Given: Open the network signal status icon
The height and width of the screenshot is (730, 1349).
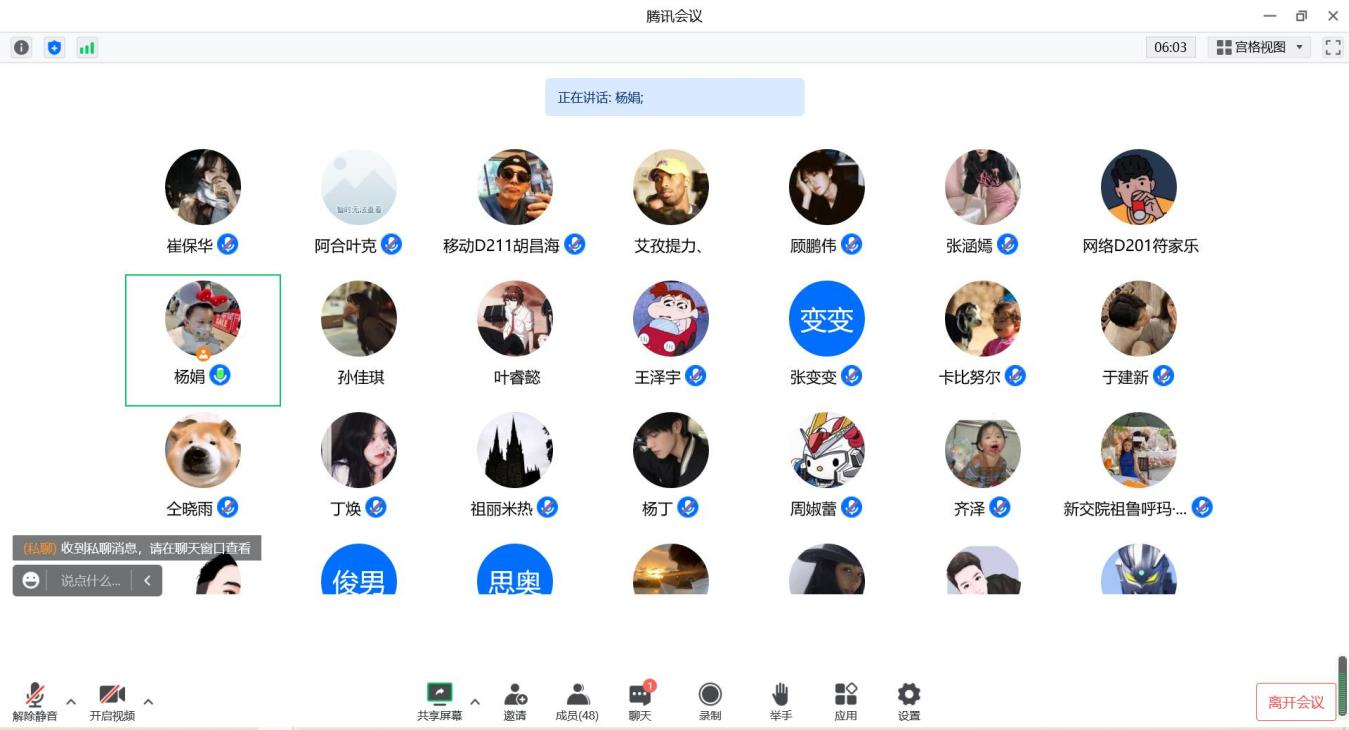Looking at the screenshot, I should [x=87, y=47].
